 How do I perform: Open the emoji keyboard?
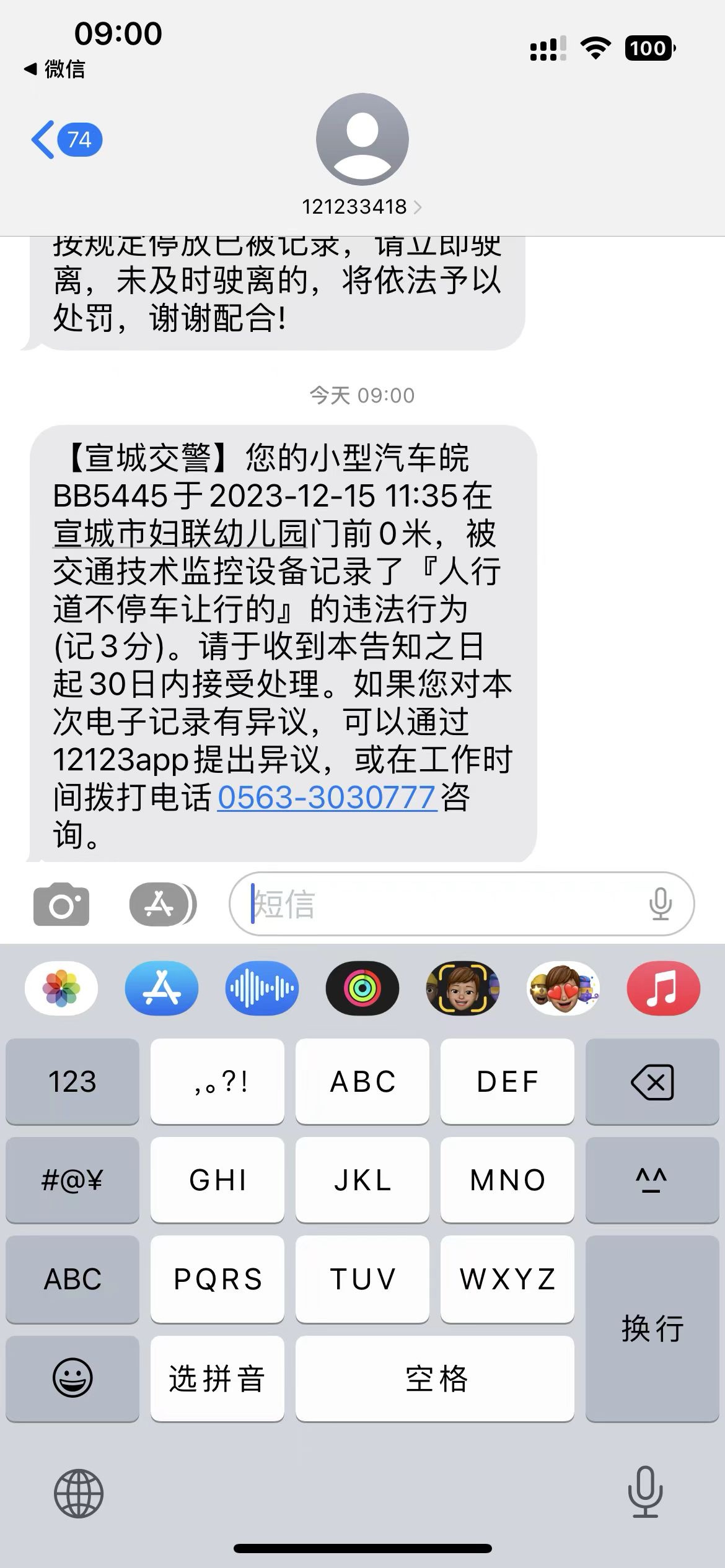click(x=72, y=1378)
